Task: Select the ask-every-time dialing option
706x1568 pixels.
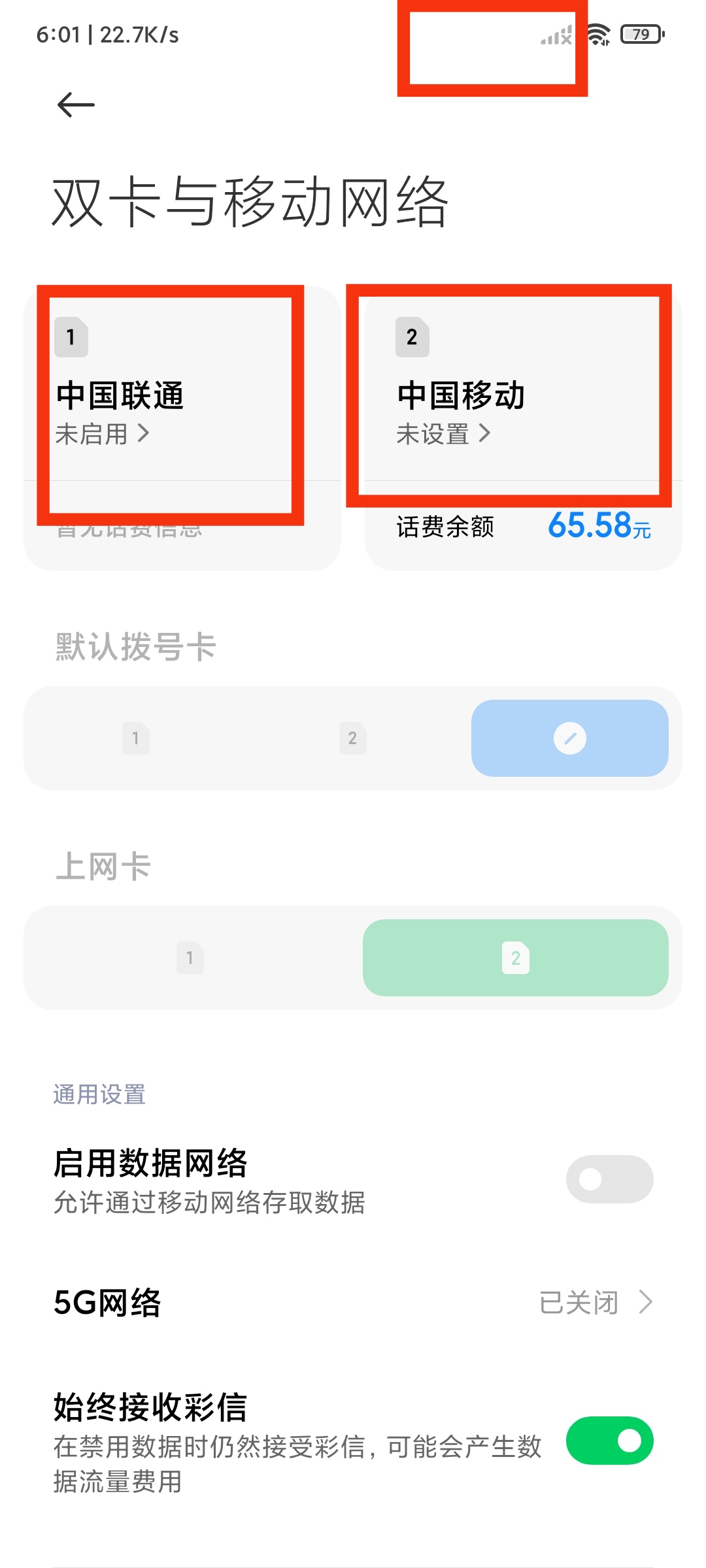Action: (570, 738)
